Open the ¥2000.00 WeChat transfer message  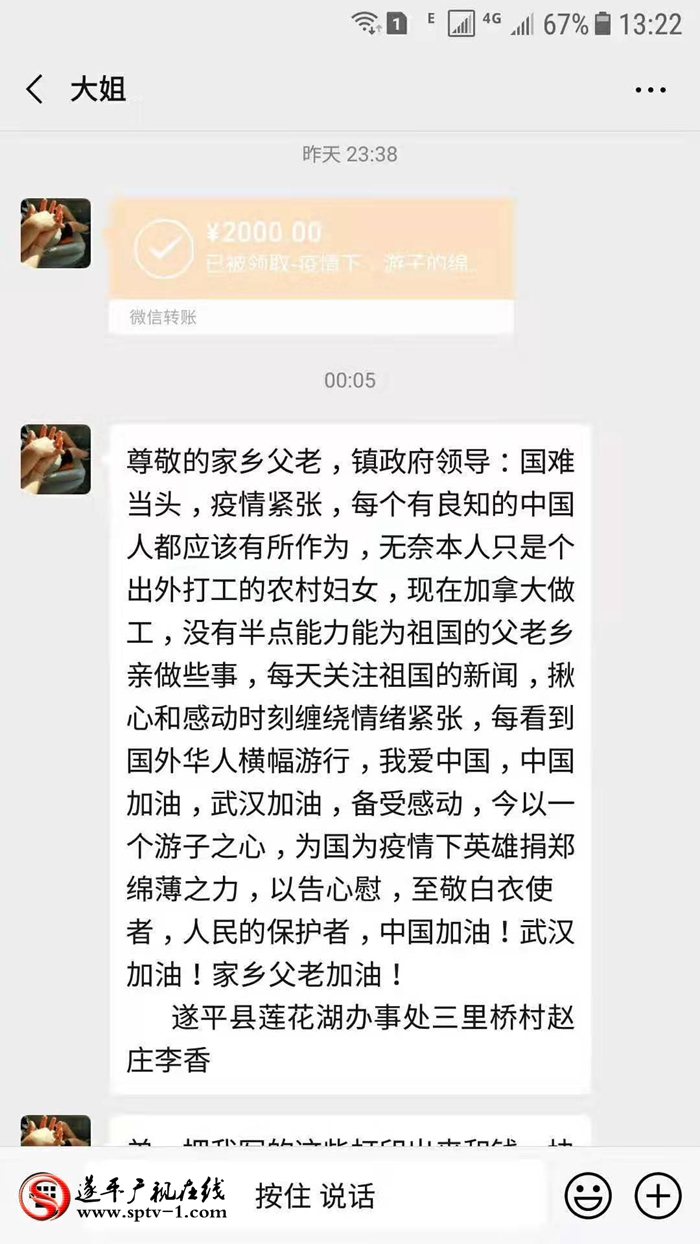[311, 265]
